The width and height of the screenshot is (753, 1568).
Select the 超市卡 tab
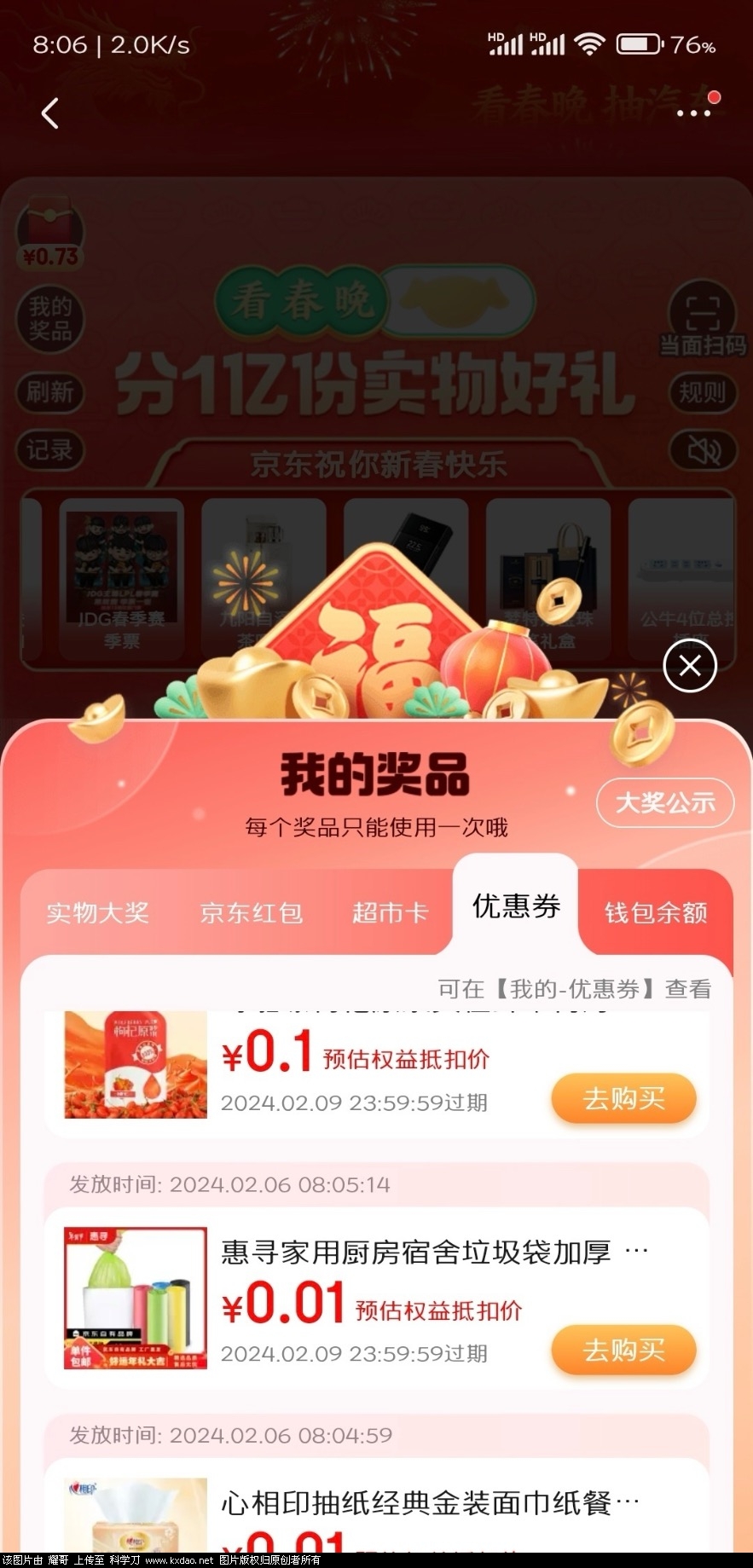pos(390,912)
